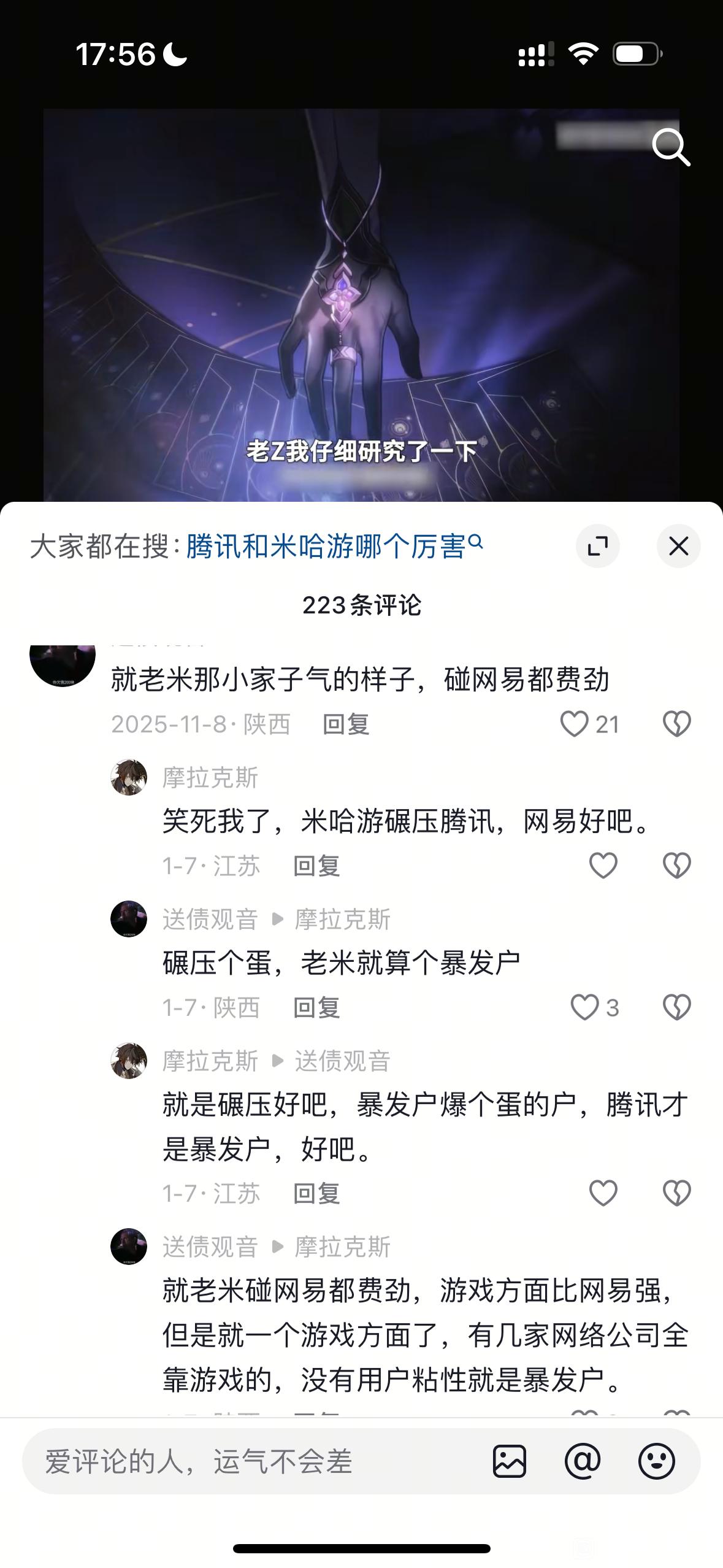Reply to the 2025-11-8 陕西 comment
Viewport: 723px width, 1568px height.
346,724
